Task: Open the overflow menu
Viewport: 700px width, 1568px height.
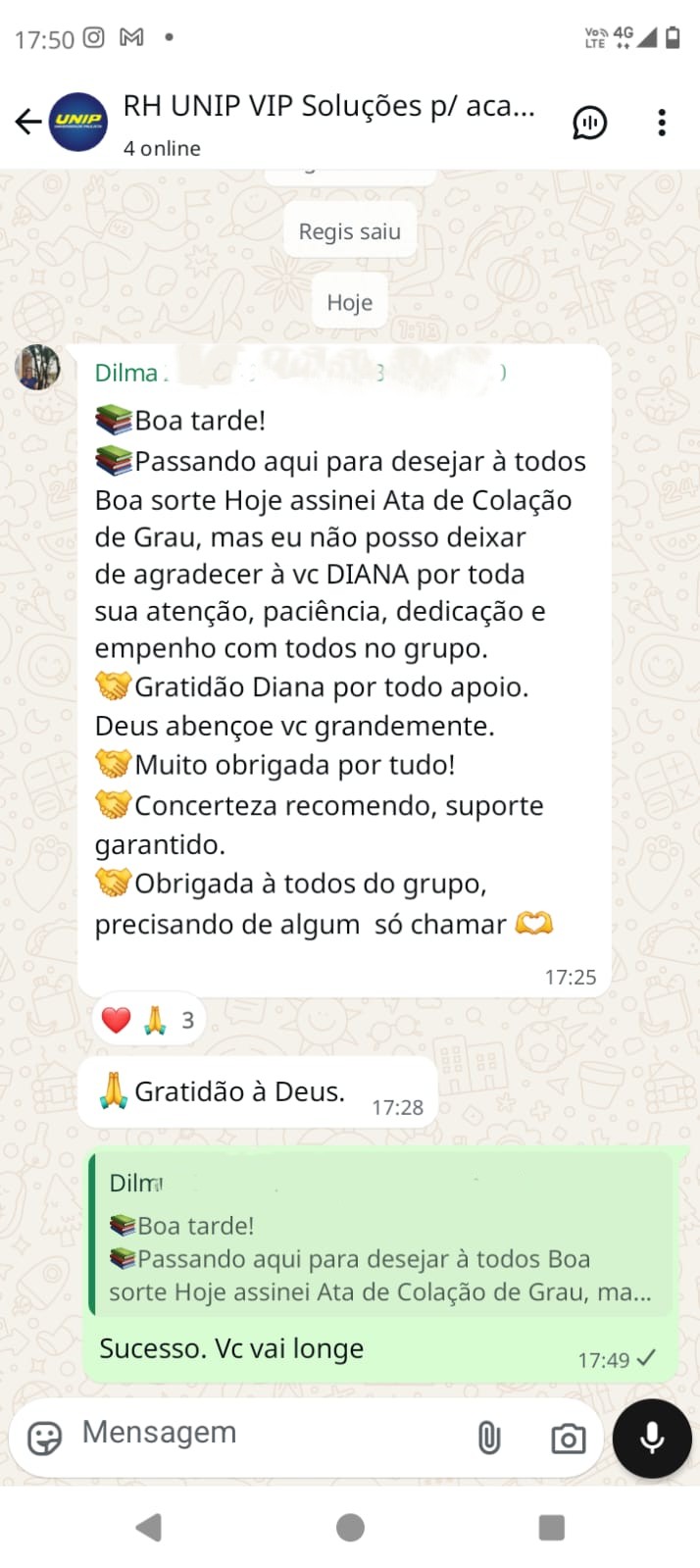Action: coord(662,123)
